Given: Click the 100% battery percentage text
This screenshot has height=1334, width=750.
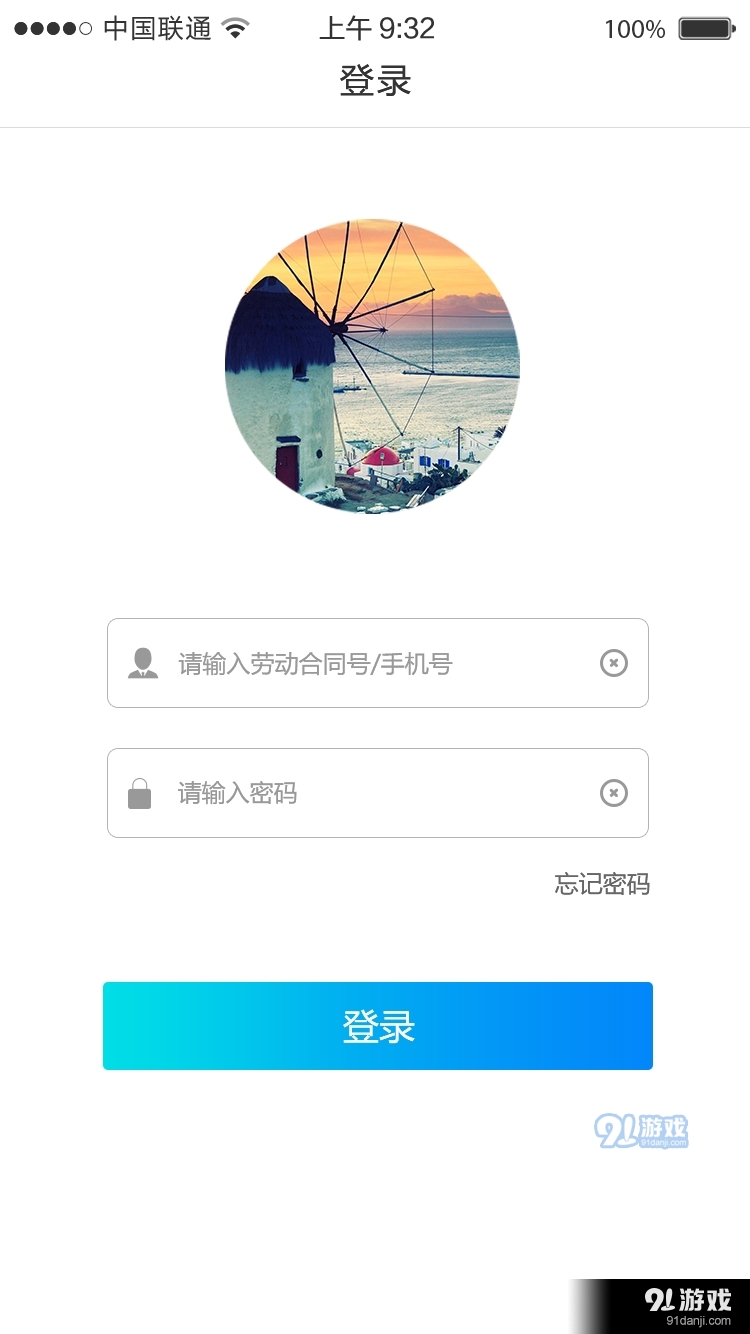Looking at the screenshot, I should click(x=634, y=28).
